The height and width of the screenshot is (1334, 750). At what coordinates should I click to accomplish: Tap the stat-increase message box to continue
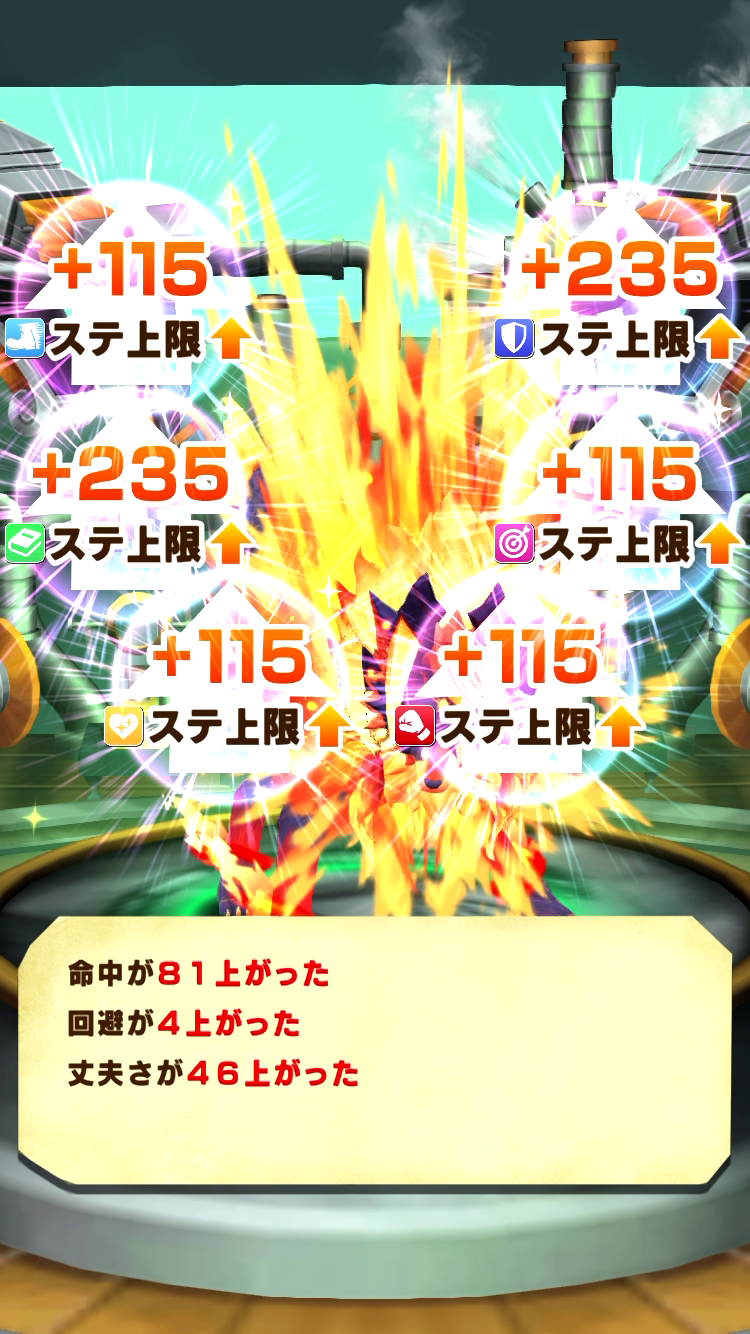click(375, 1050)
